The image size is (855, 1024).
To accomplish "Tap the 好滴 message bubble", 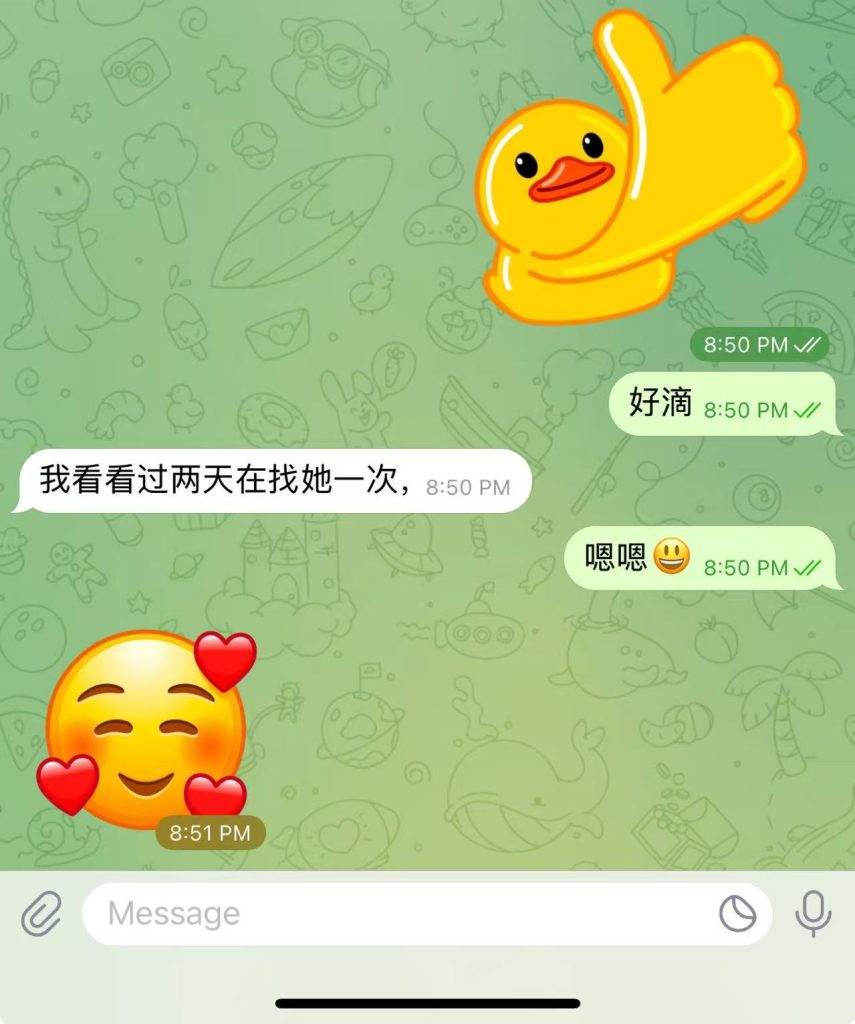I will (720, 404).
